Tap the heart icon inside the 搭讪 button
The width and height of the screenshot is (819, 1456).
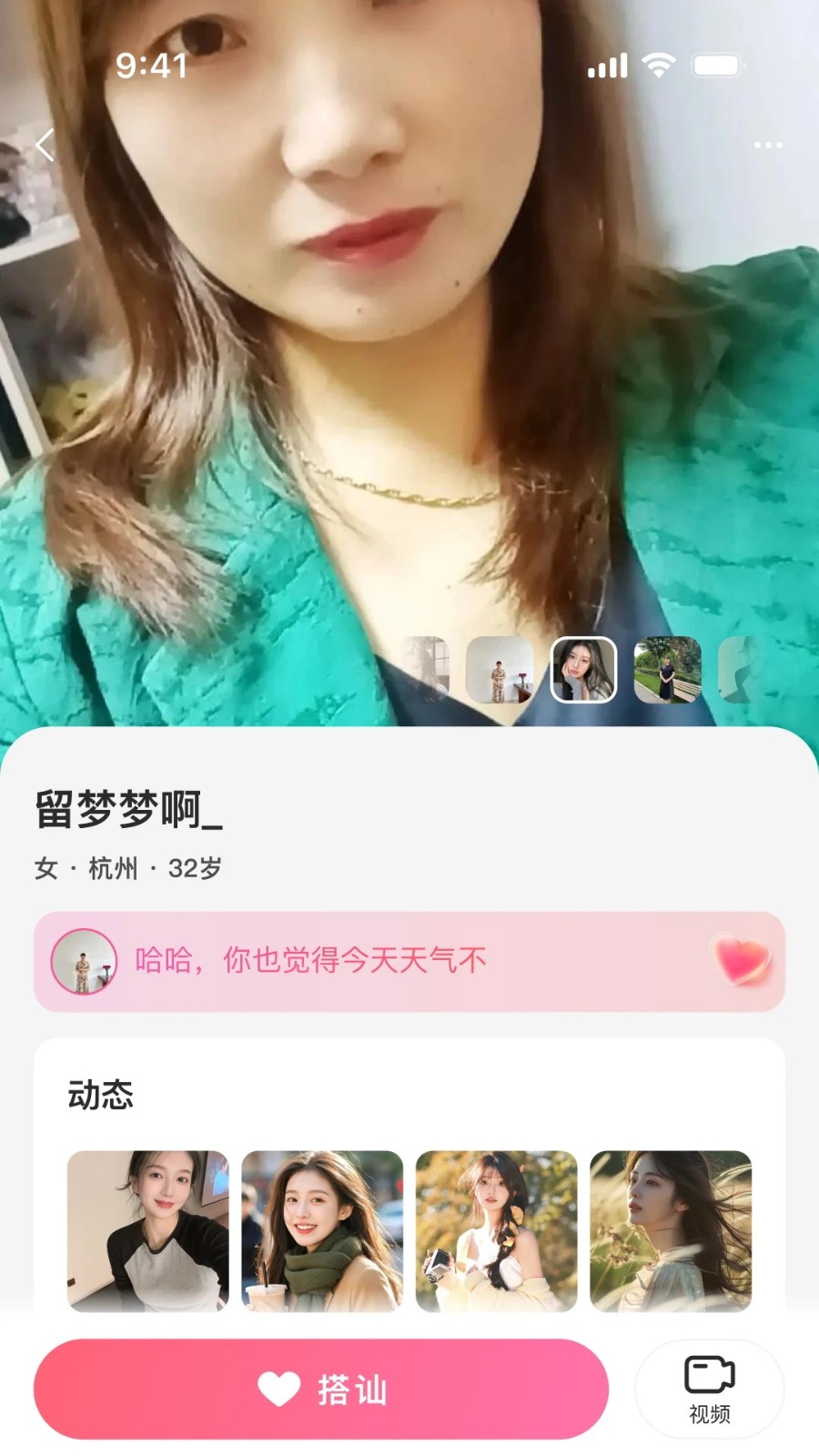pyautogui.click(x=276, y=1389)
